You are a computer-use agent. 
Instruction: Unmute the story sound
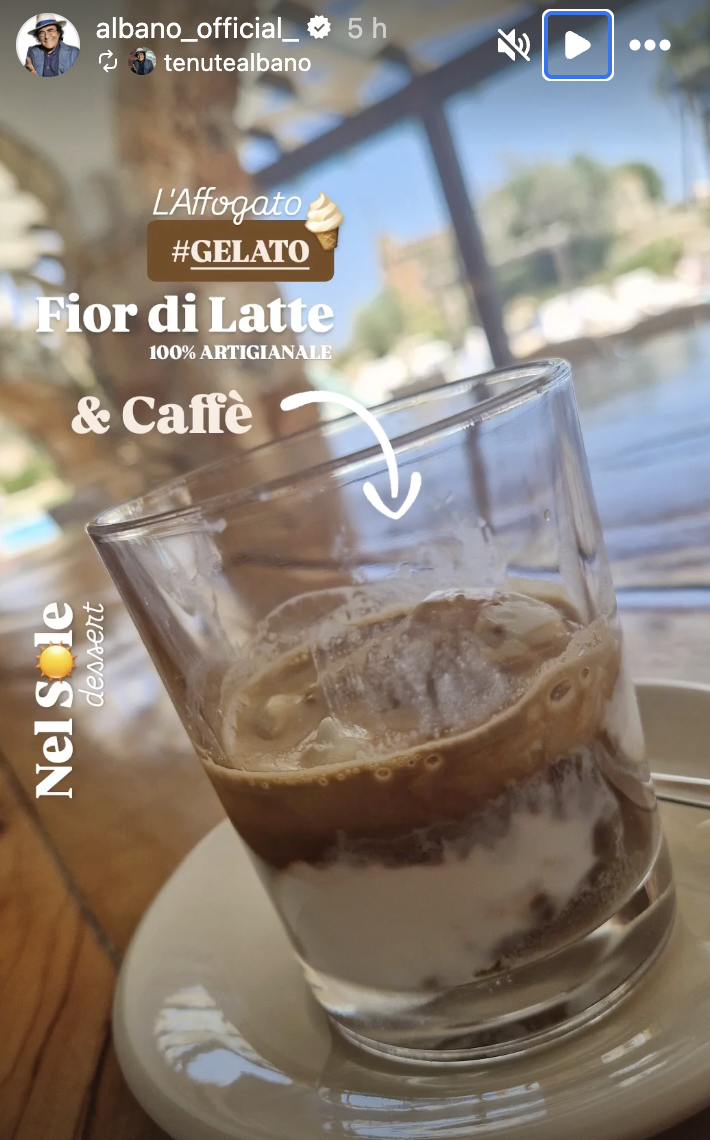[x=513, y=45]
